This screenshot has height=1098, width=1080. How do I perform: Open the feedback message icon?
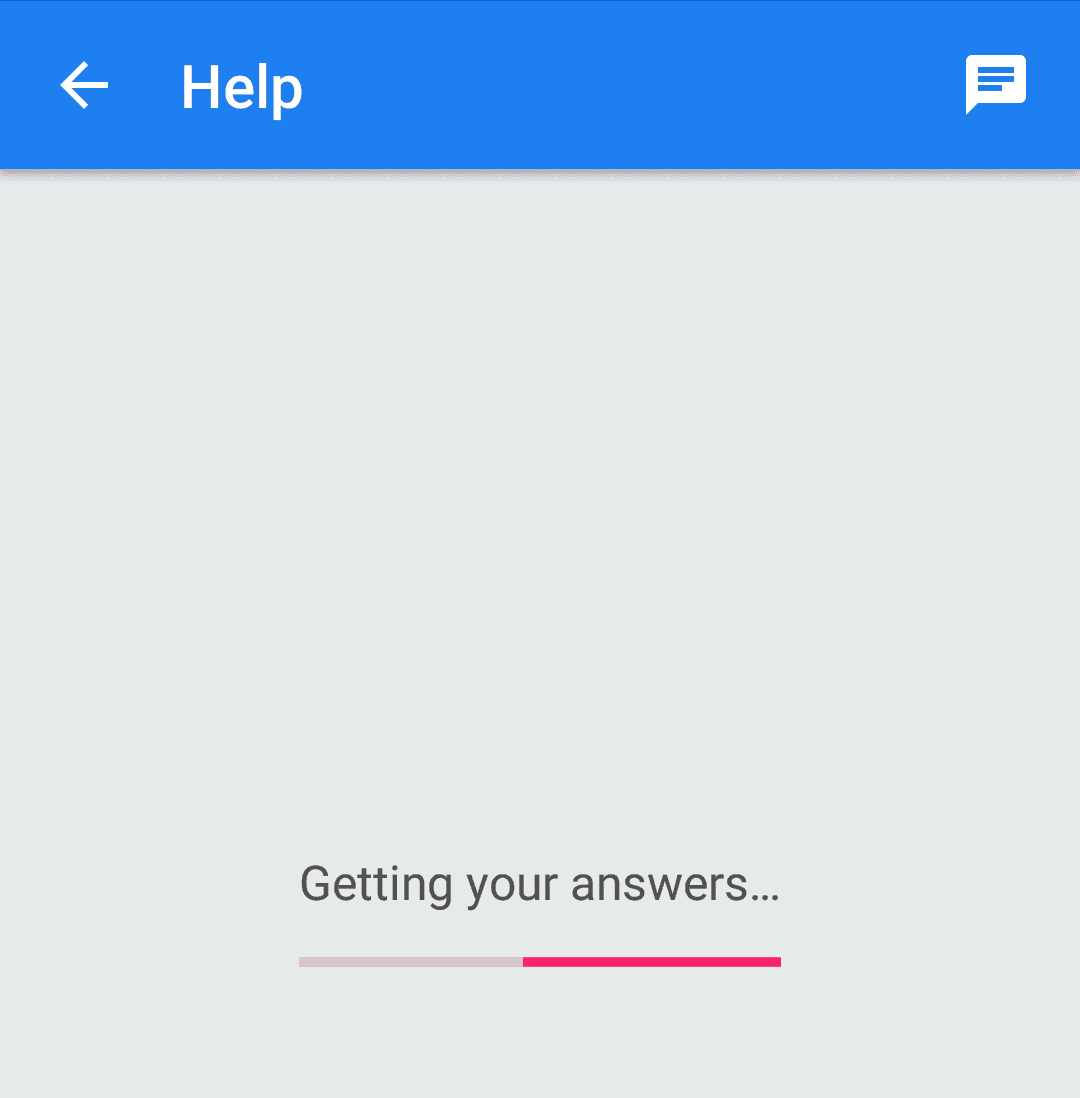[x=995, y=84]
